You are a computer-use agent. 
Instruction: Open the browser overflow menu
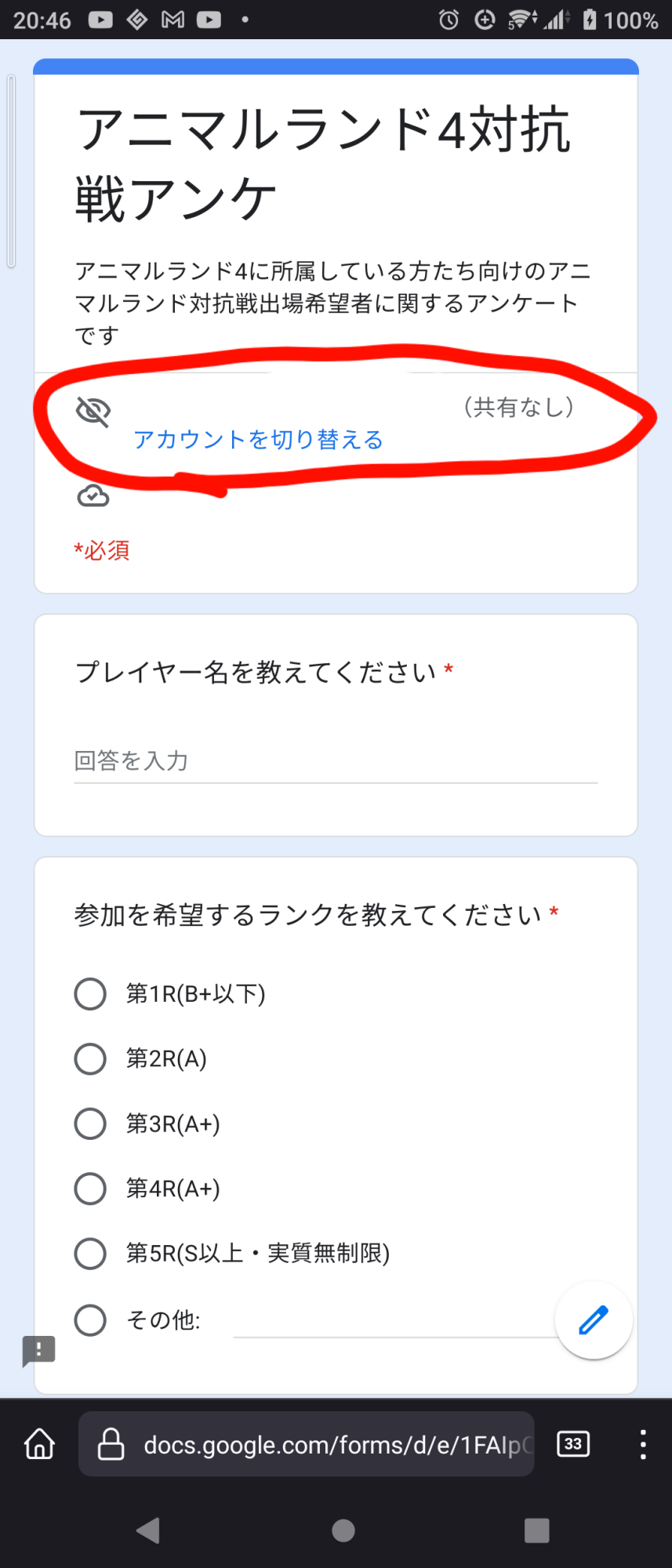pos(643,1444)
